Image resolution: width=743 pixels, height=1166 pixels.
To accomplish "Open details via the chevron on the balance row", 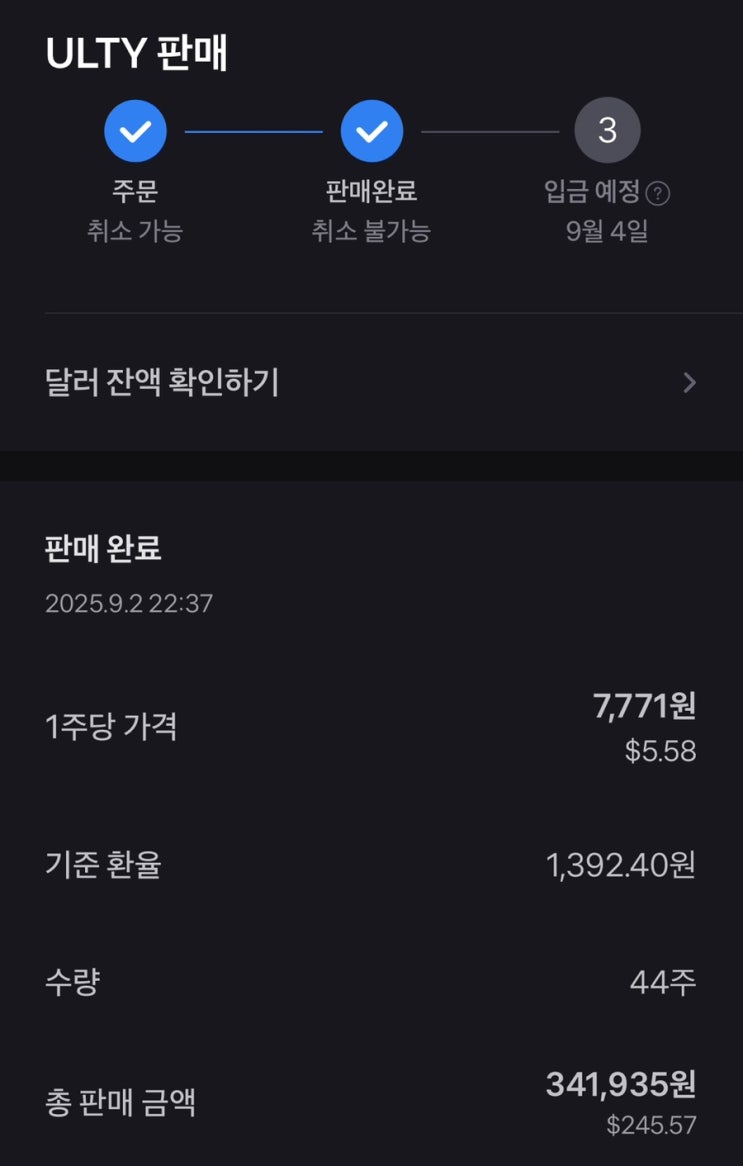I will 689,382.
